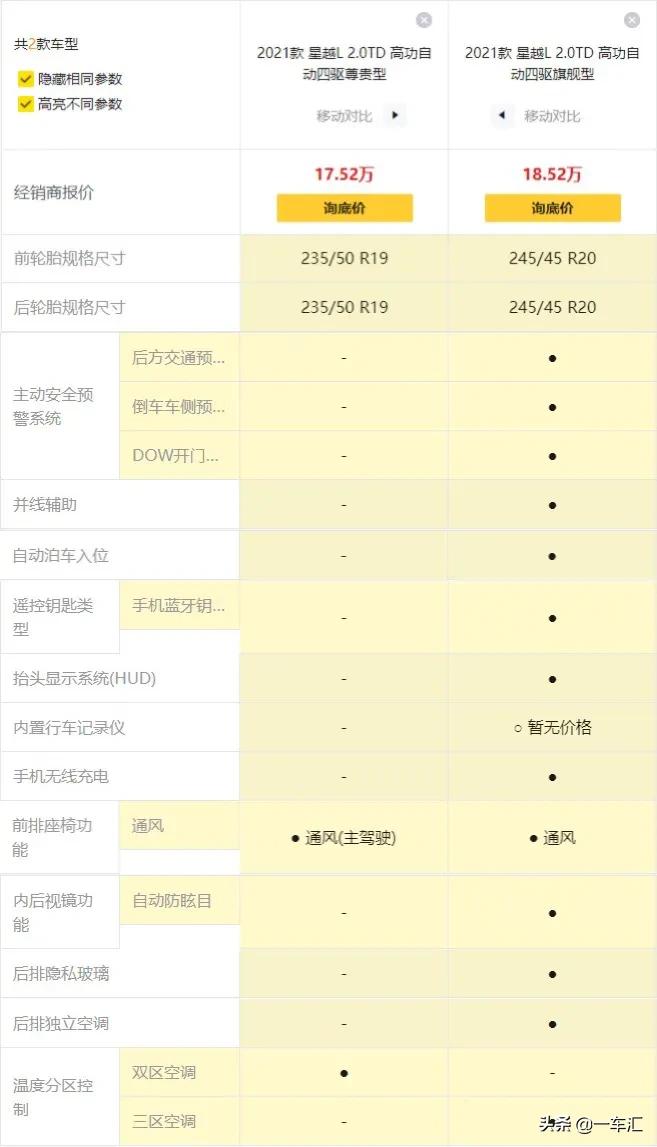Tap 询底价 under the 17.52万 price

344,208
